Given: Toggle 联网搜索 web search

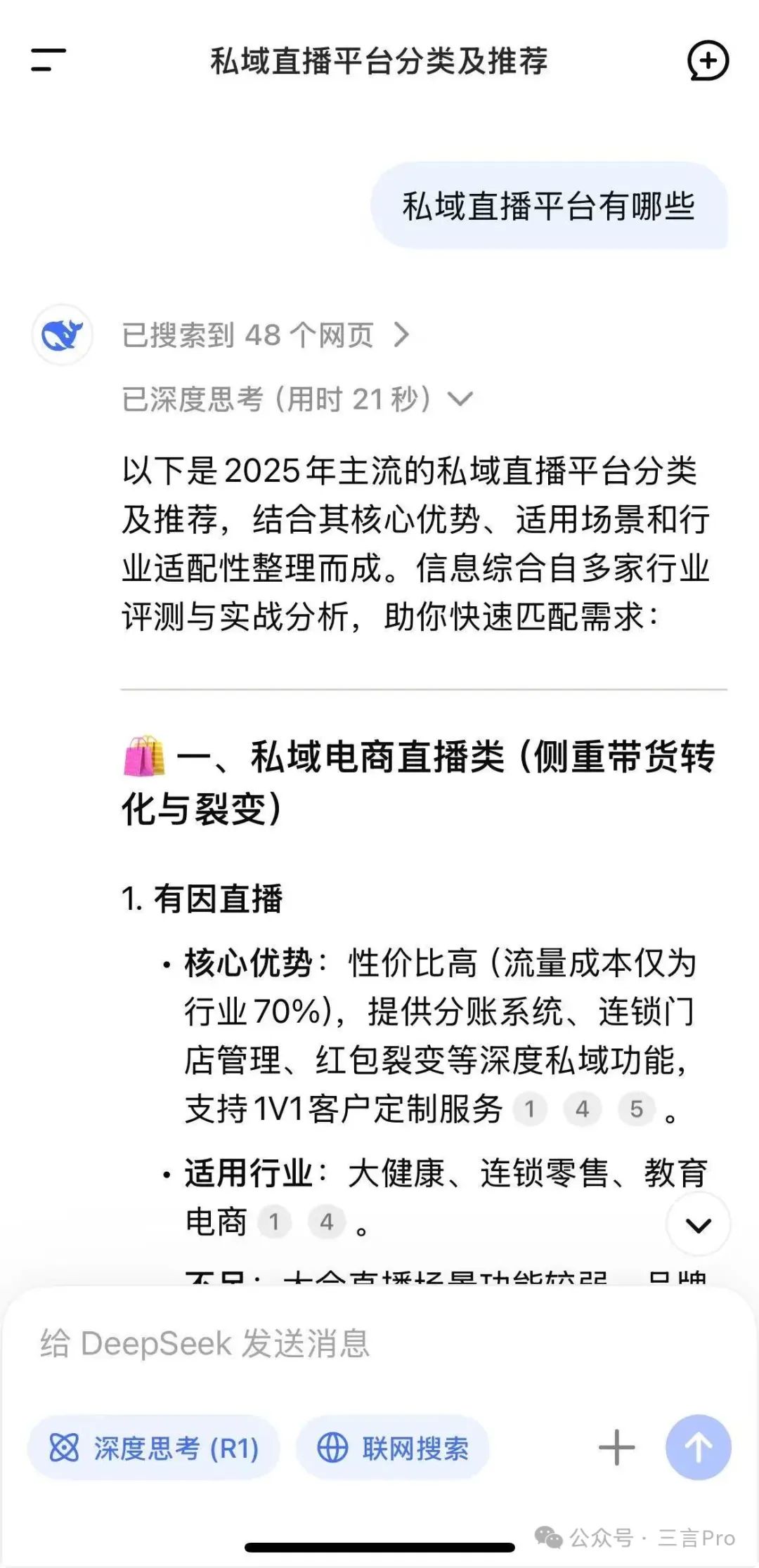Looking at the screenshot, I should point(393,1448).
